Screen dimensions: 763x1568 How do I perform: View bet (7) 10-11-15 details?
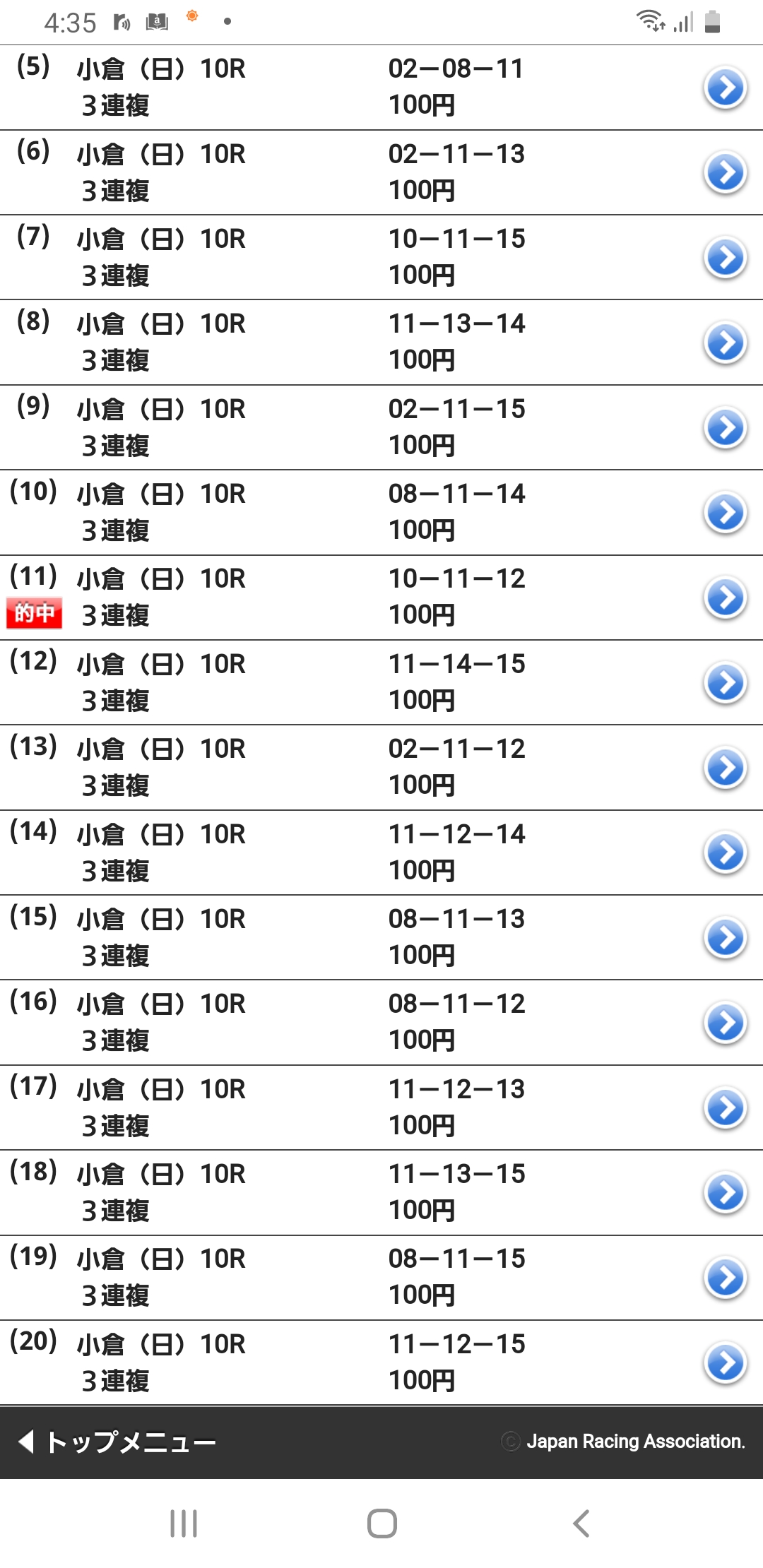[725, 258]
